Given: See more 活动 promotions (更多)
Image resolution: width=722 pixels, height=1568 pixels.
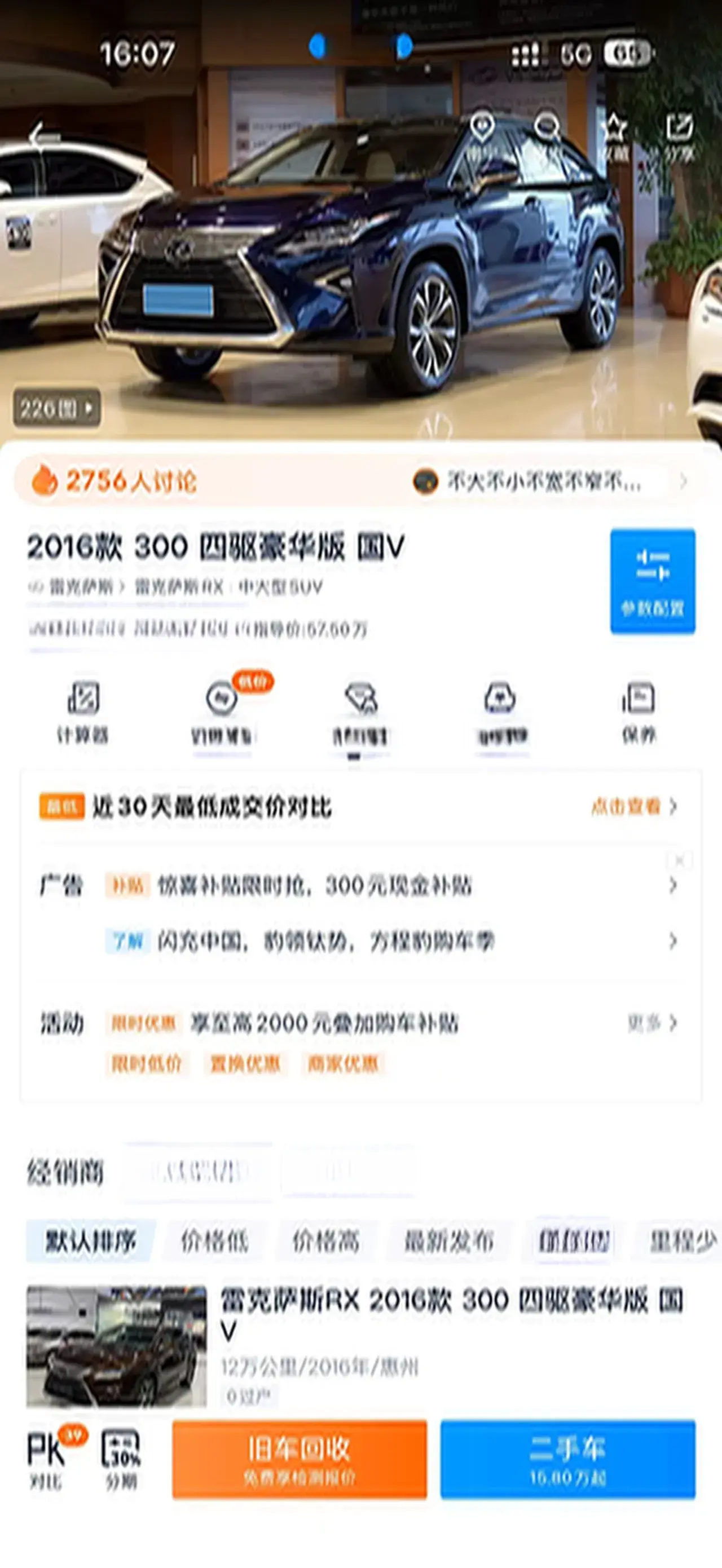Looking at the screenshot, I should (x=651, y=1023).
